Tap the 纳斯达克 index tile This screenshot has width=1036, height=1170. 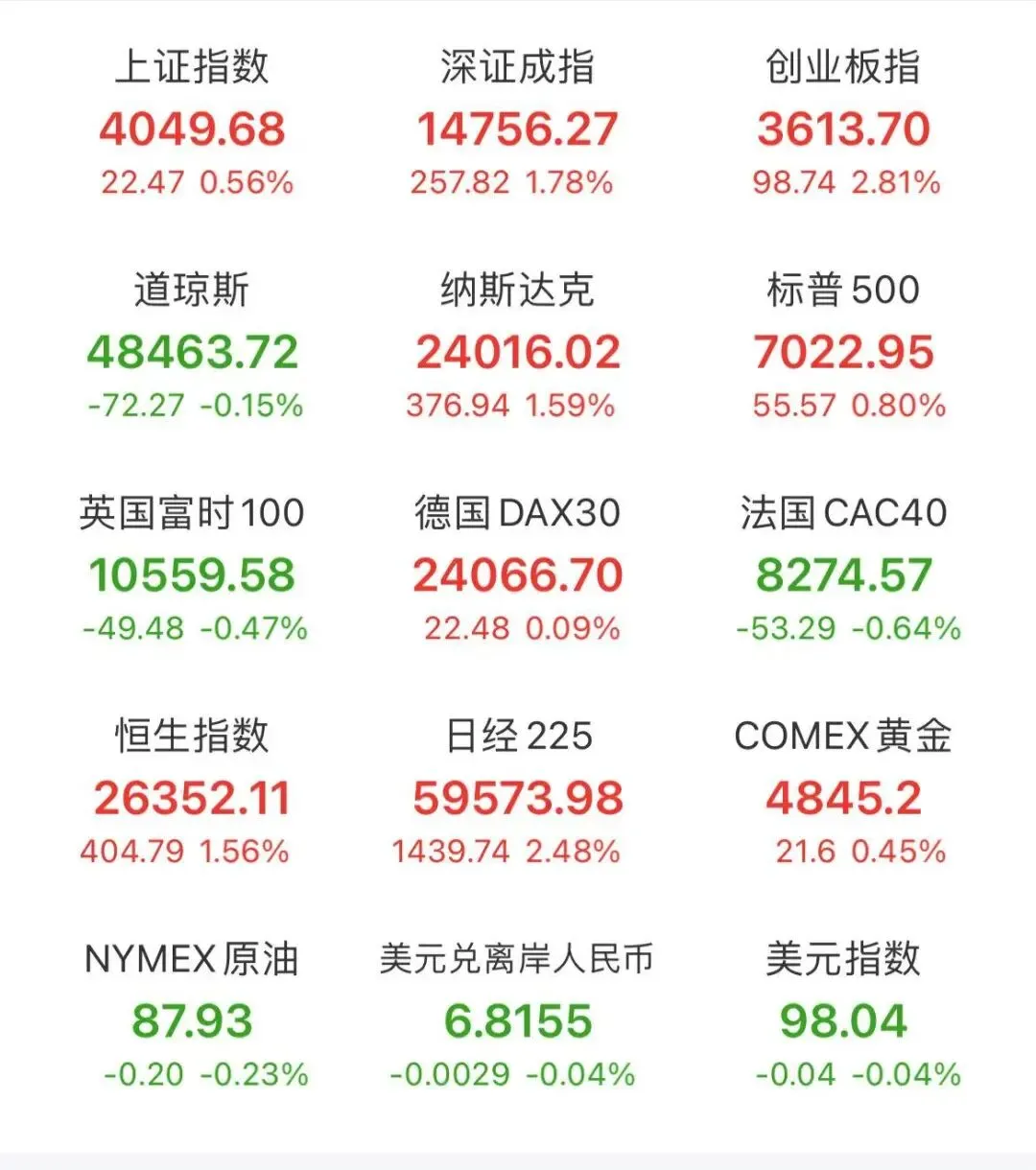(x=517, y=351)
